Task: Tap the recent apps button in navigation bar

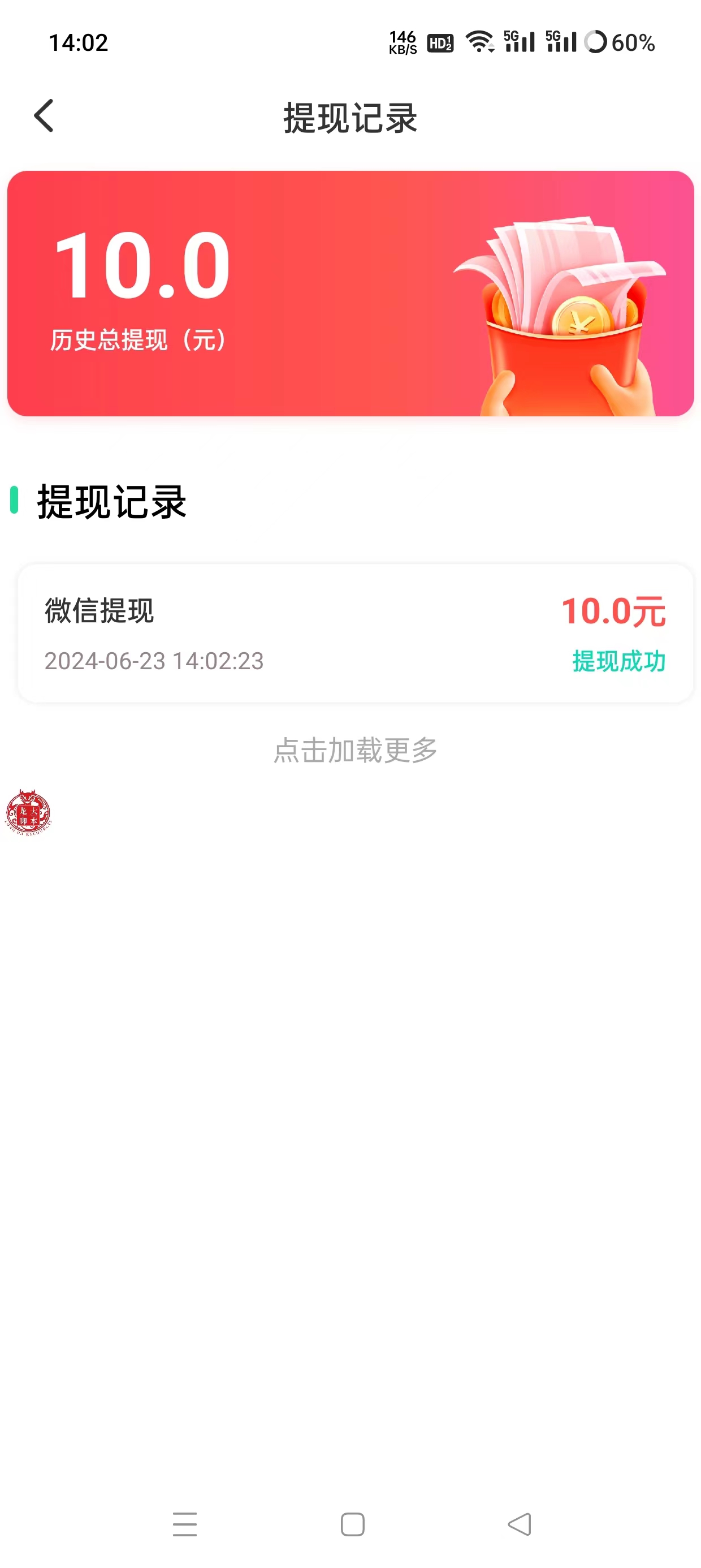Action: [x=185, y=1523]
